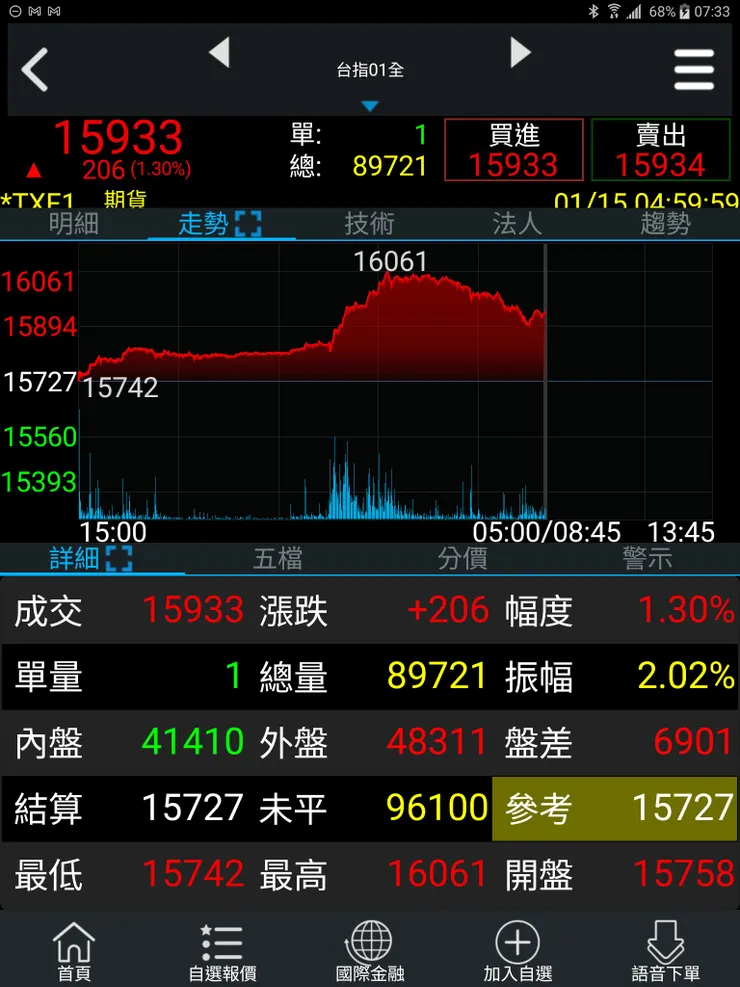View the 趨勢 tab
This screenshot has width=740, height=987.
pyautogui.click(x=665, y=224)
